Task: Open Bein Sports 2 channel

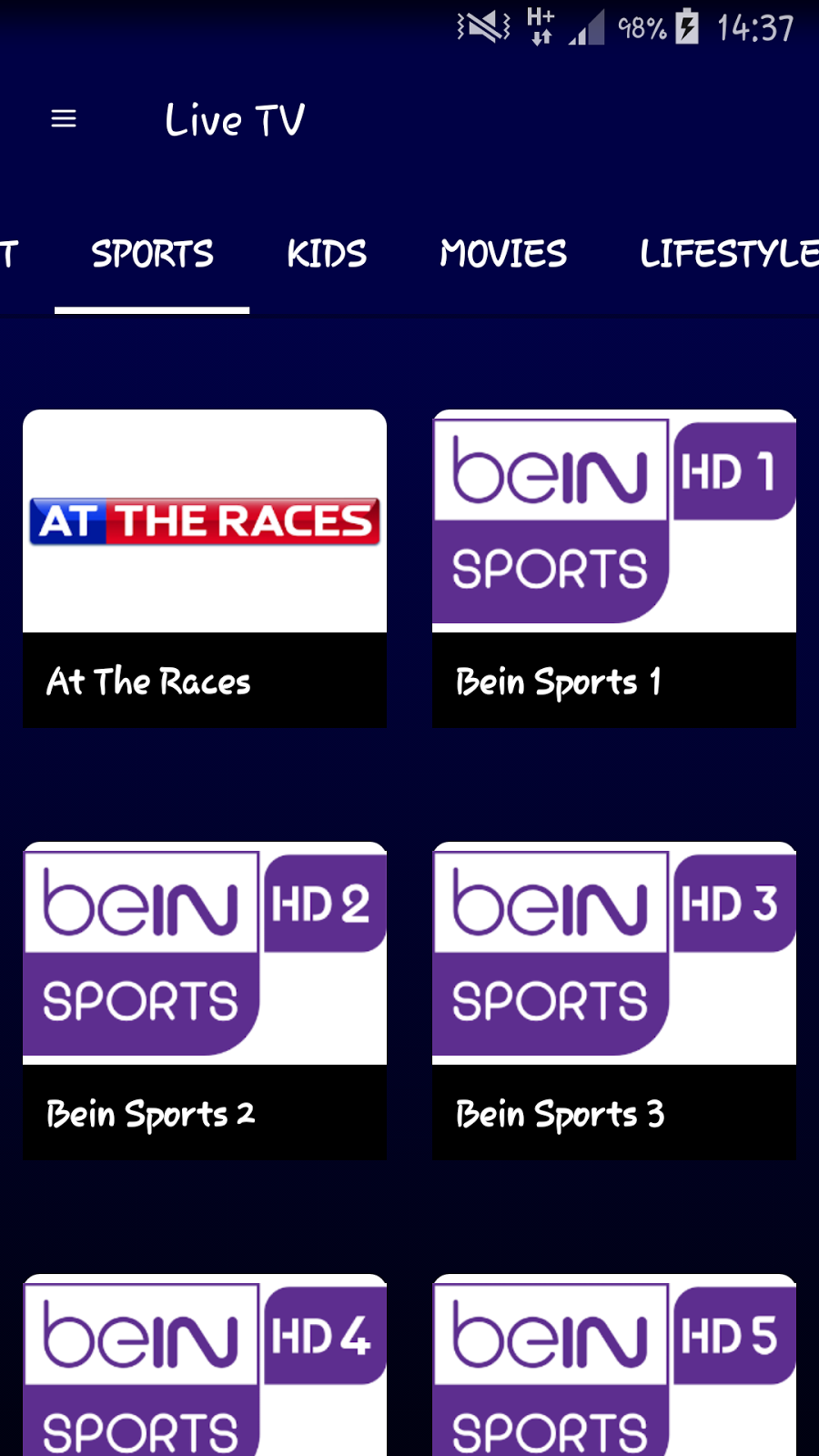Action: point(205,999)
